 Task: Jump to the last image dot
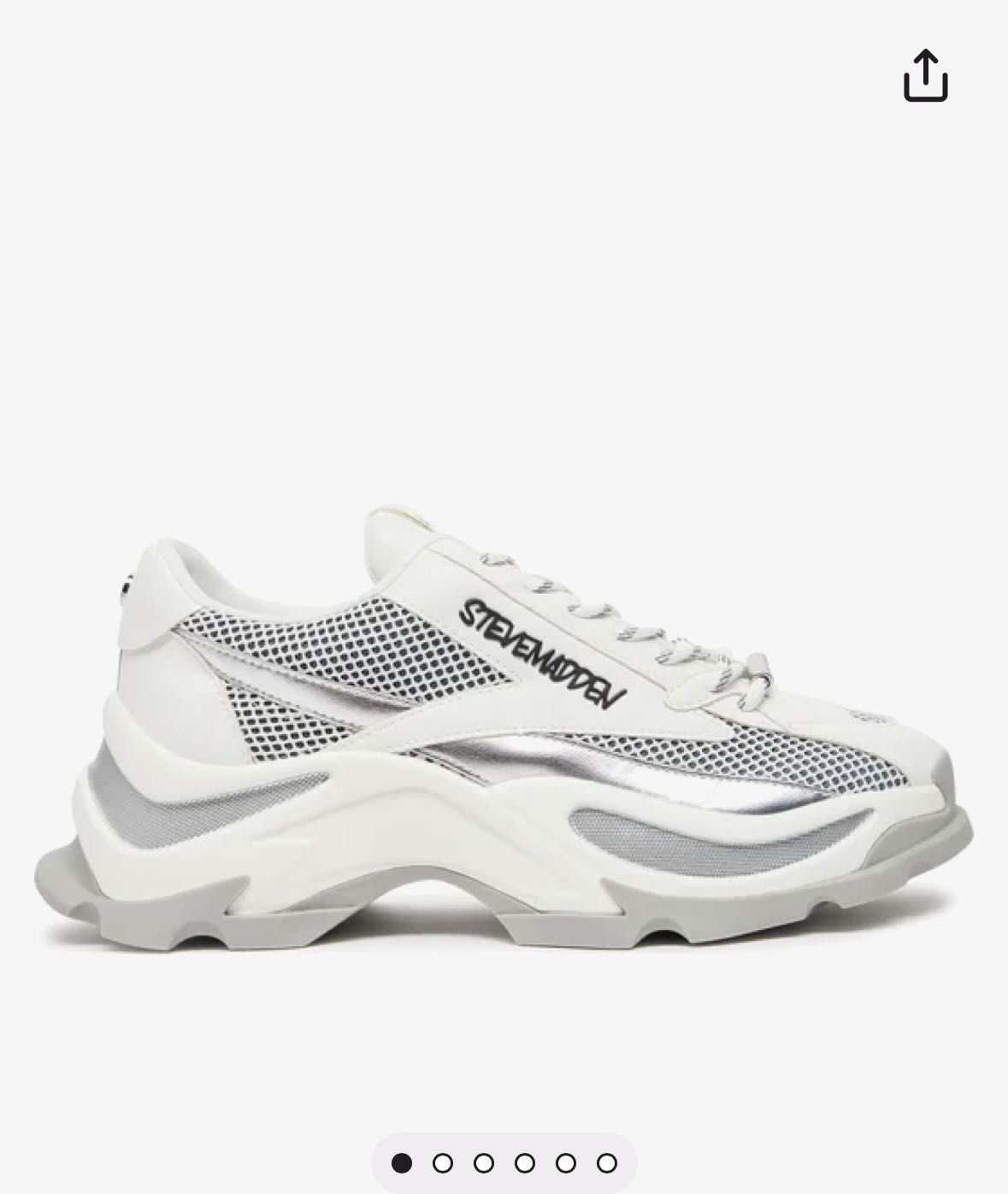tap(607, 1163)
